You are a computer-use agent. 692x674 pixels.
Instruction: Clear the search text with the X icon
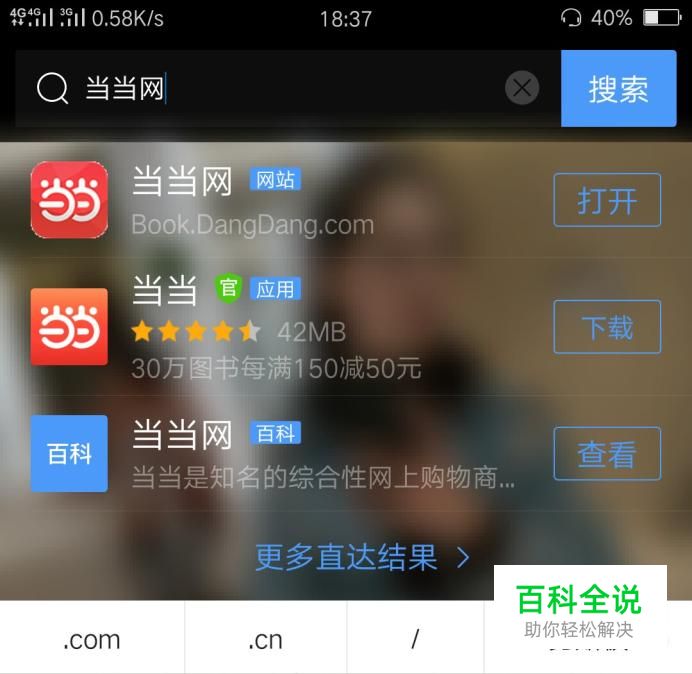click(521, 89)
